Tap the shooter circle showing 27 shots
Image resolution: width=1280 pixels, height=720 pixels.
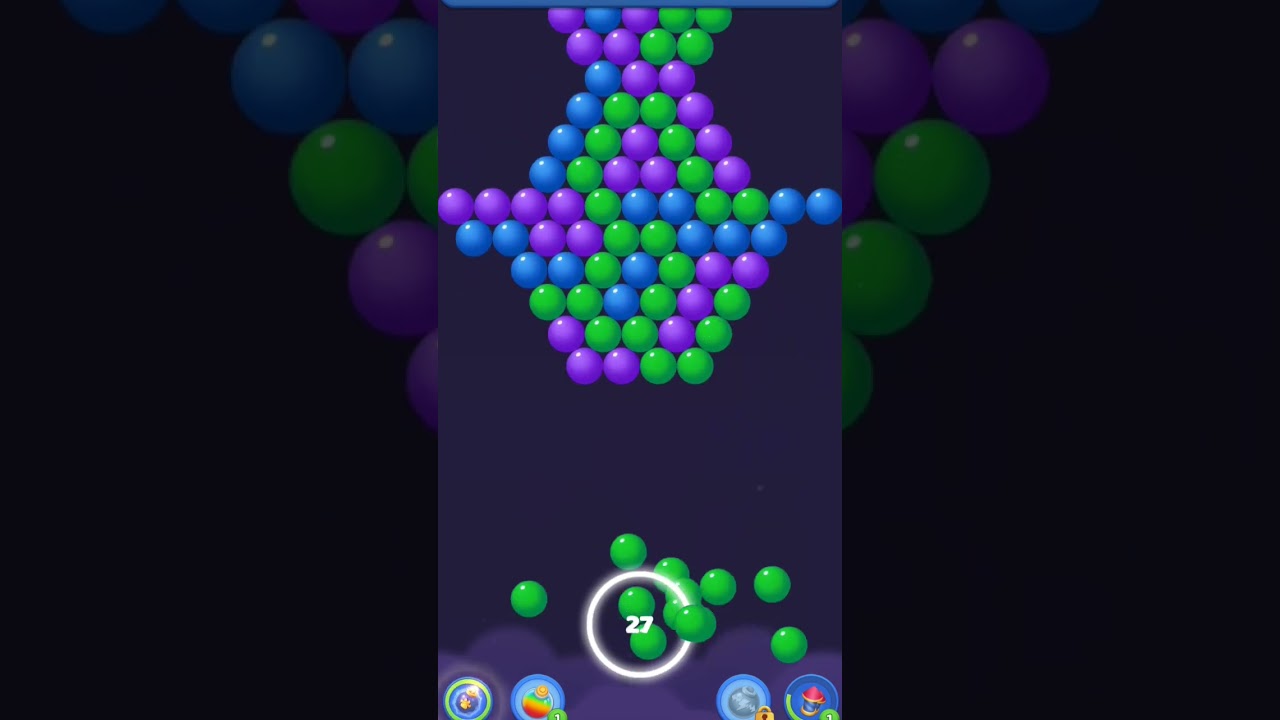(639, 625)
